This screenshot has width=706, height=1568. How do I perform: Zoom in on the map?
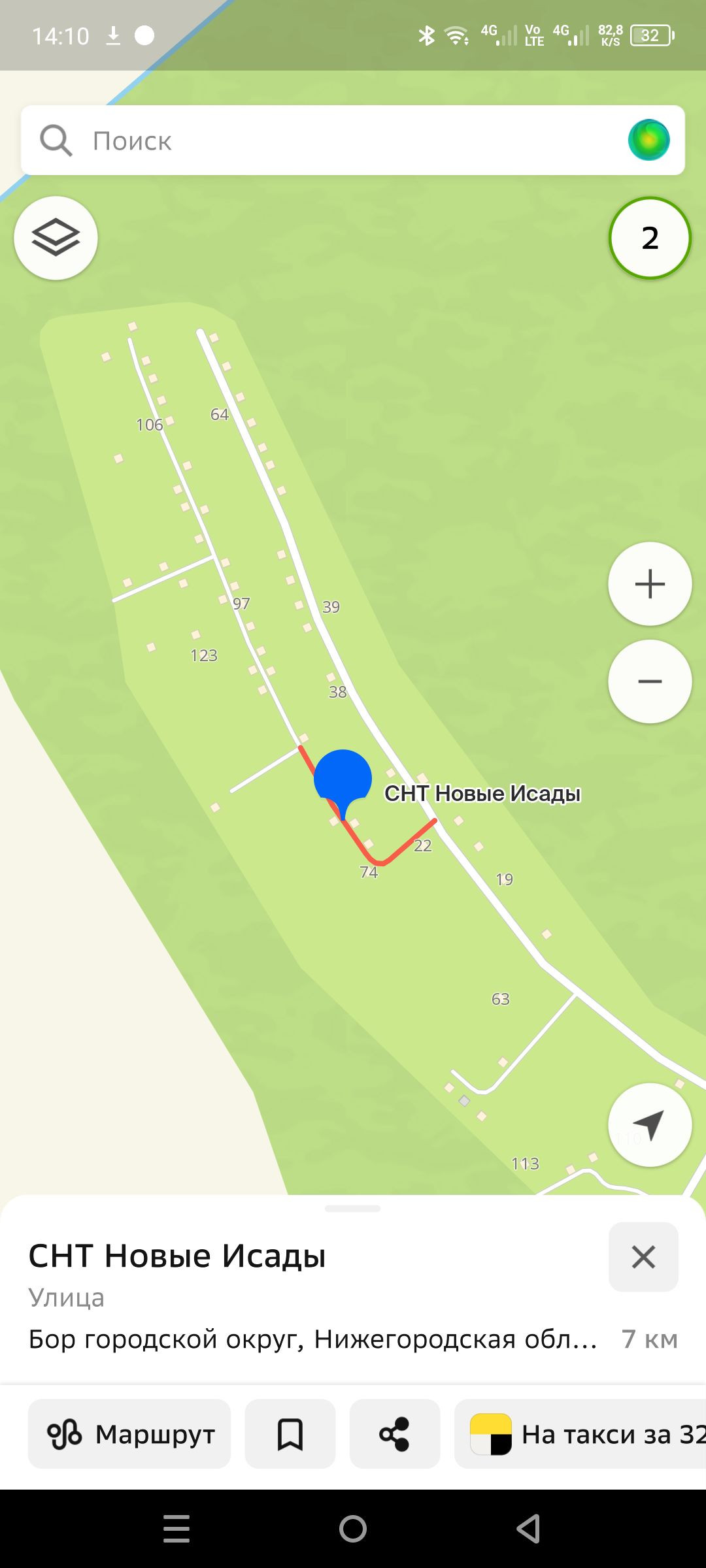650,584
